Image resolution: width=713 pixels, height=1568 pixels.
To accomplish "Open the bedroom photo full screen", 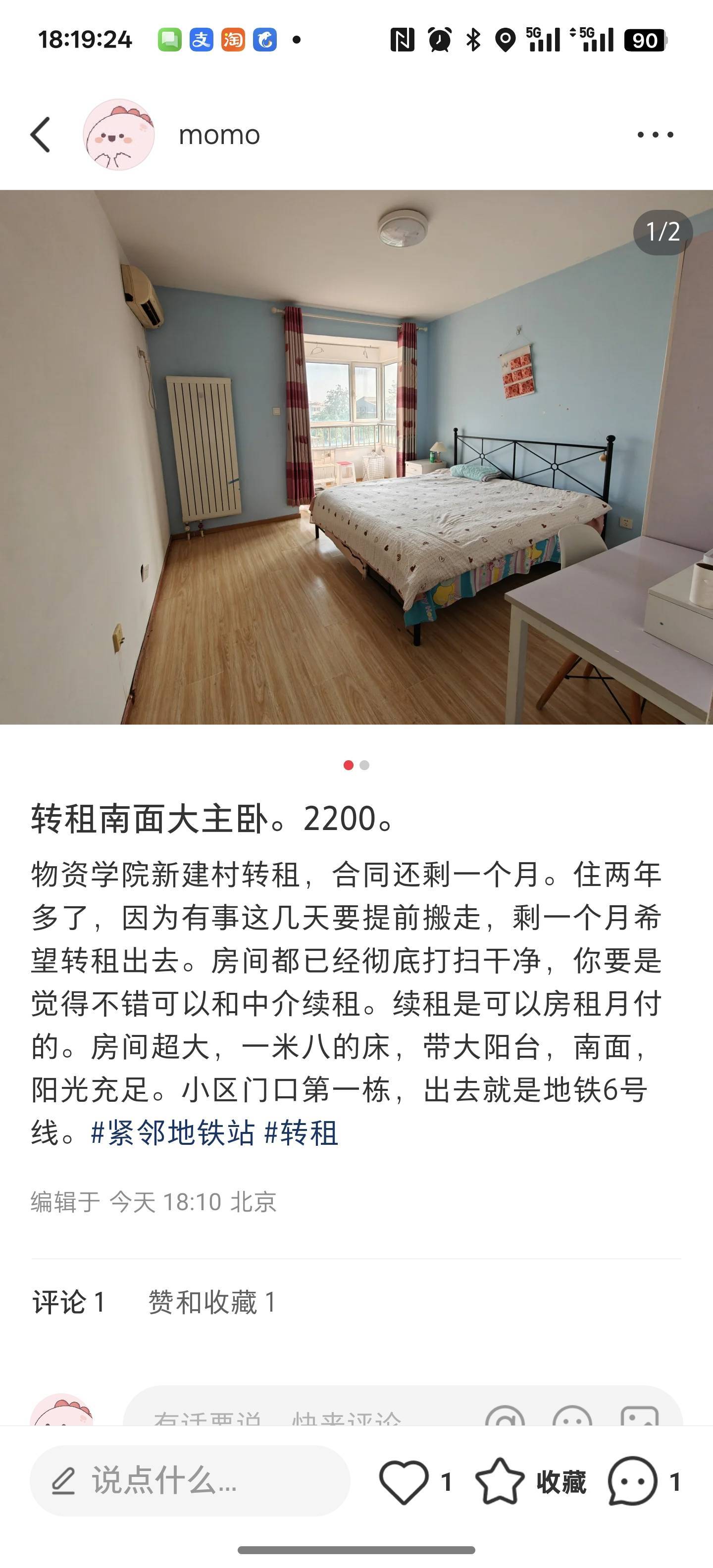I will [x=356, y=456].
